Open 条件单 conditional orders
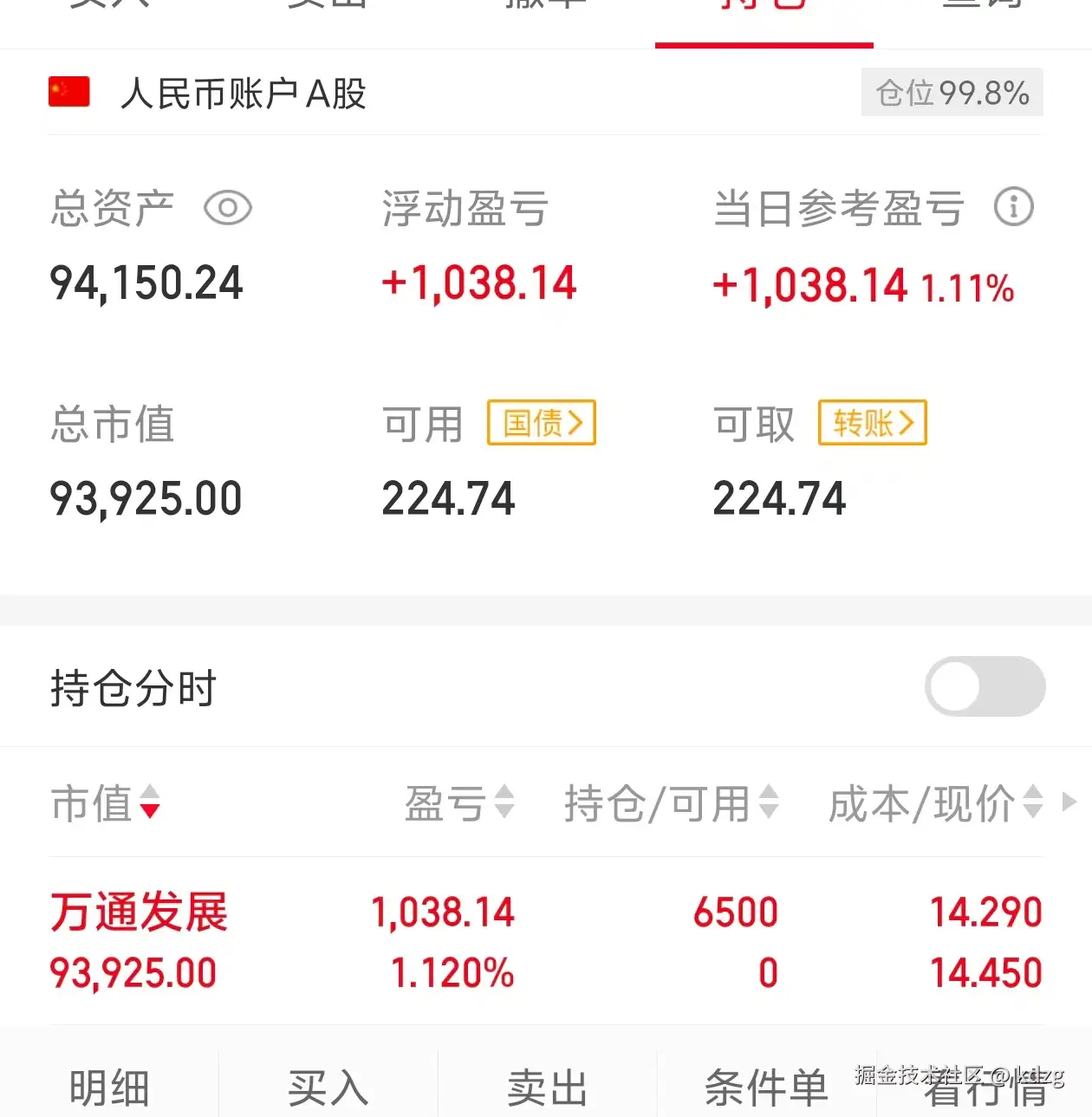 (766, 1088)
